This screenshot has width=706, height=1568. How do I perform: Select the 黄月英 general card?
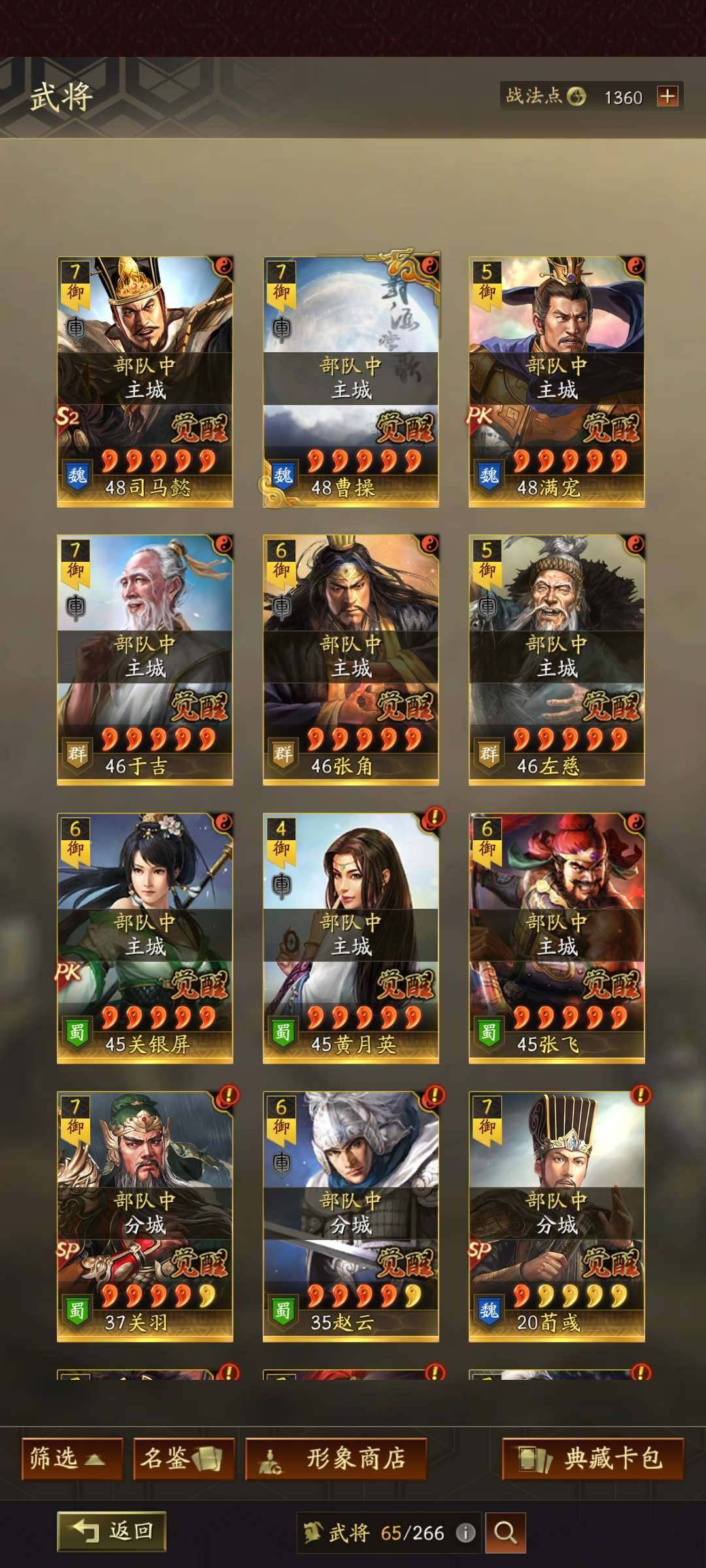click(x=350, y=938)
